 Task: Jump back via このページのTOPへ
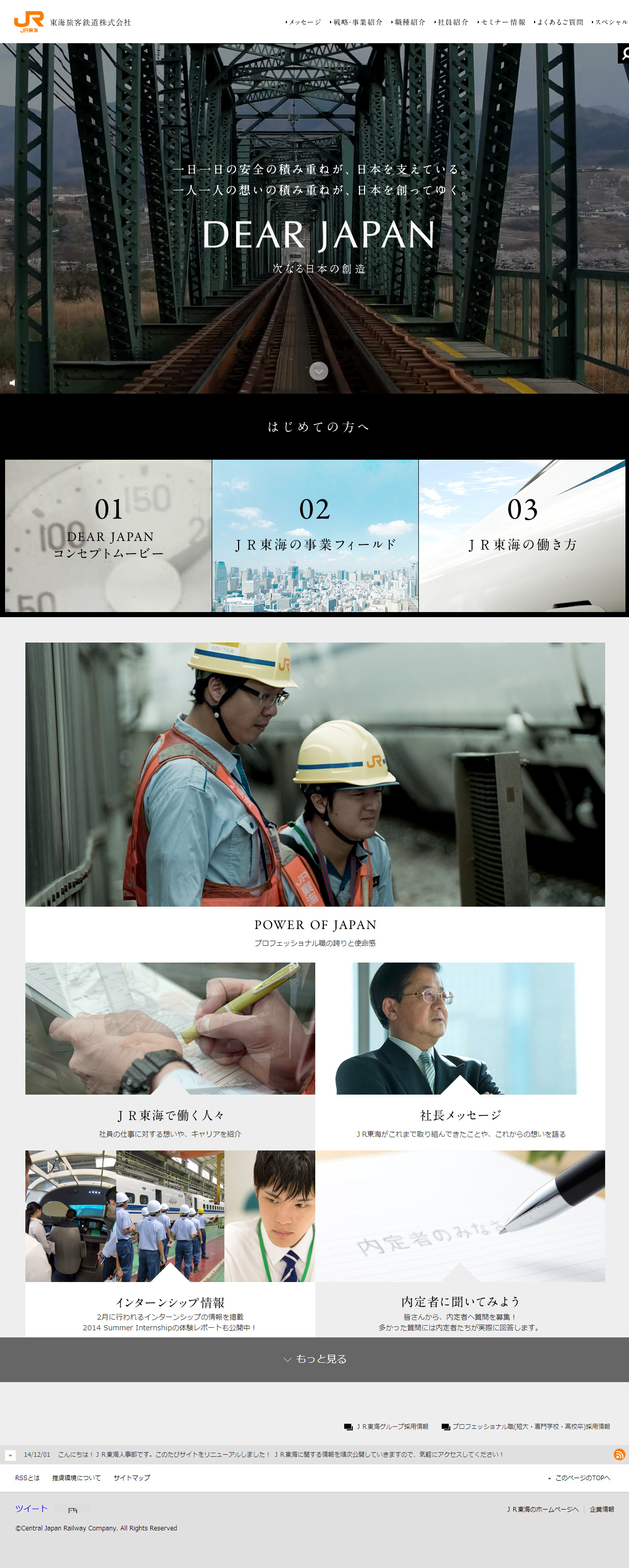pyautogui.click(x=582, y=1477)
